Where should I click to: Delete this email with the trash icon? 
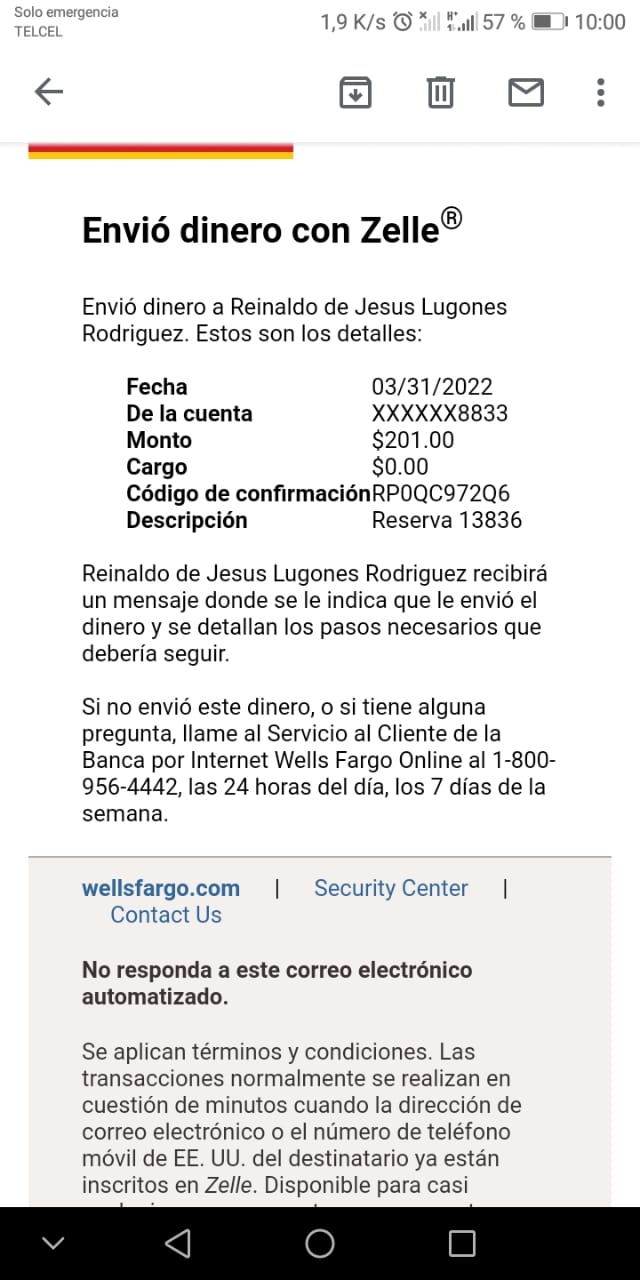[x=441, y=92]
